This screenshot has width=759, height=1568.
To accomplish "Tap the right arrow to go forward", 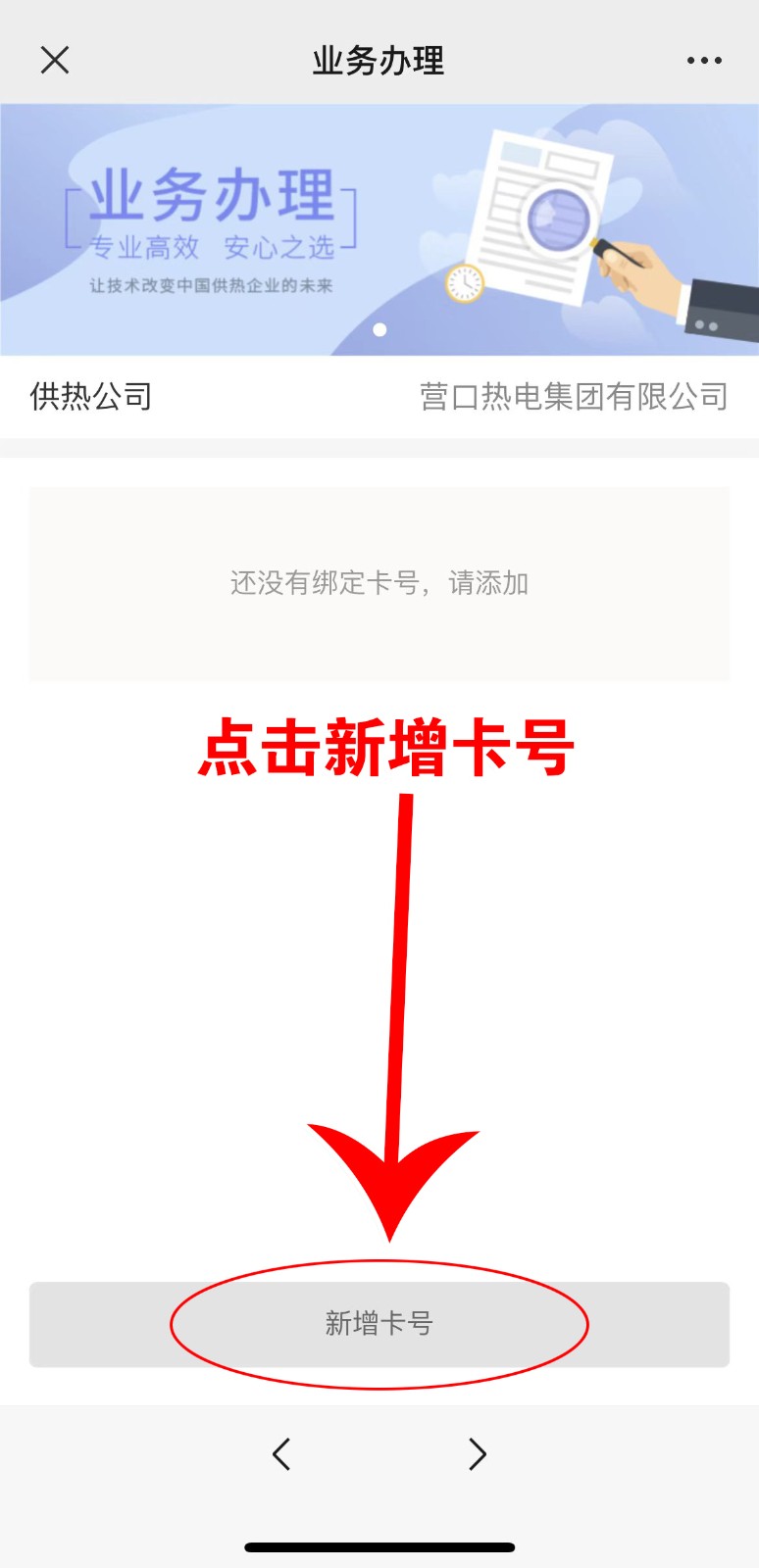I will [x=477, y=1455].
